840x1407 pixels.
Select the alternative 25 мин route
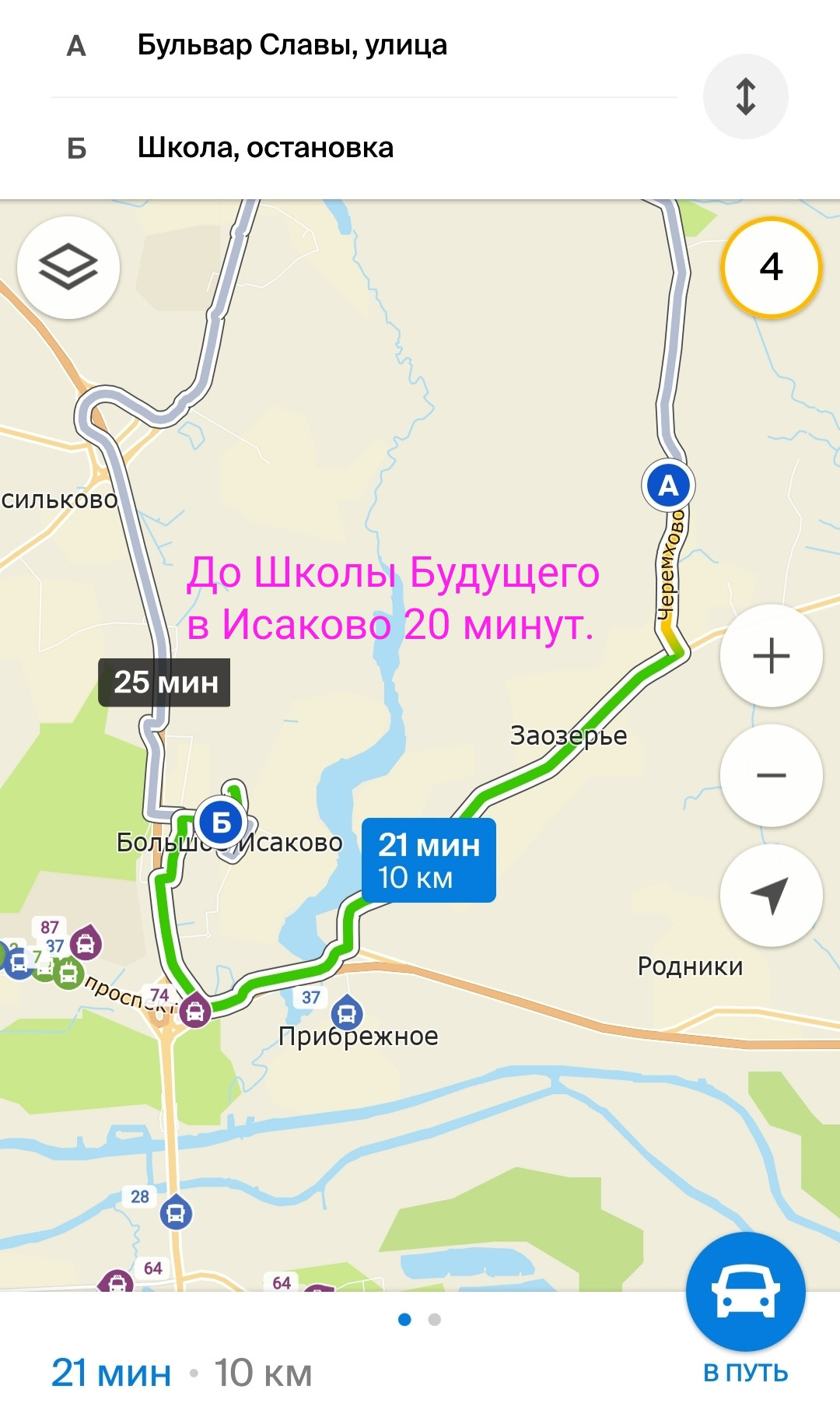[164, 682]
